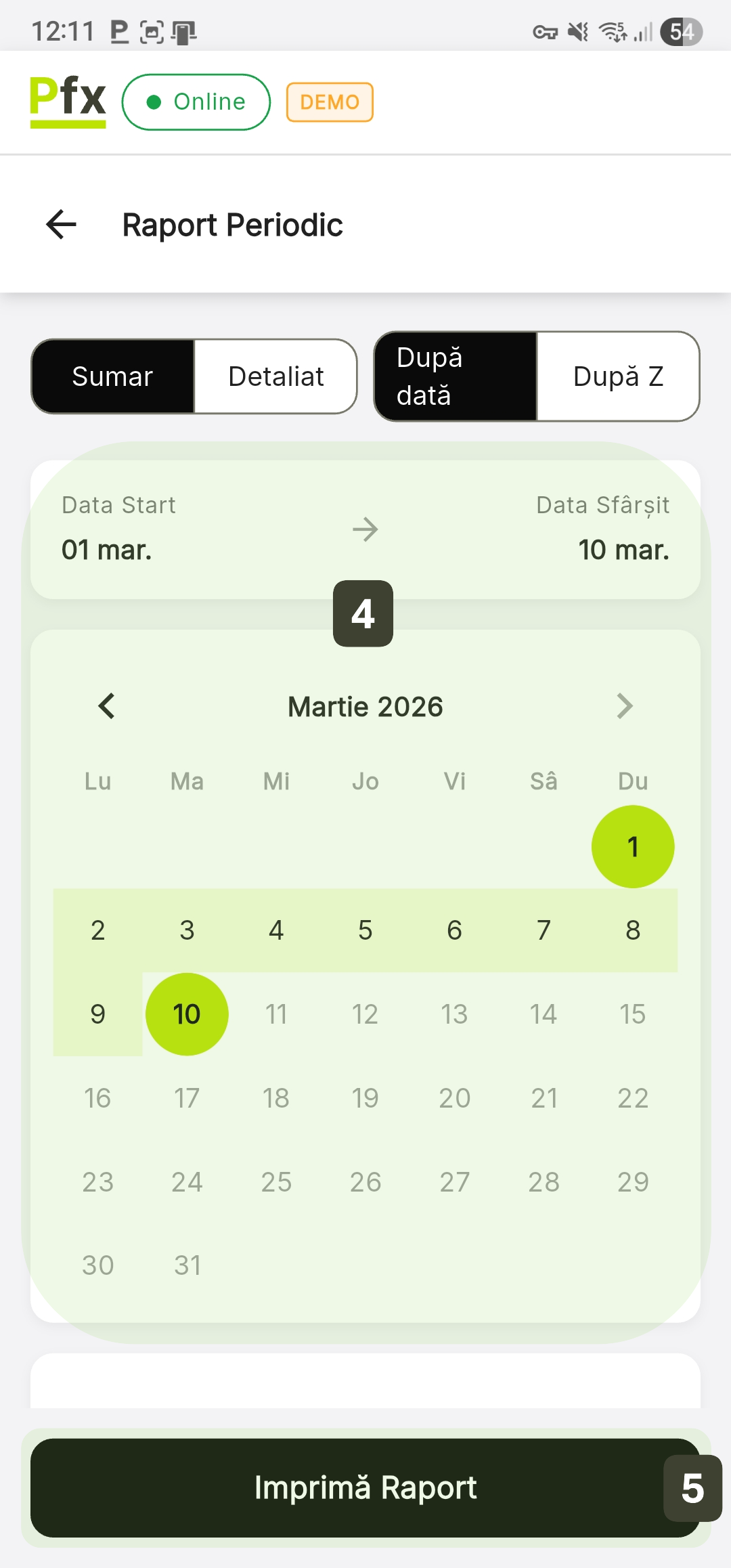Viewport: 731px width, 1568px height.
Task: Pick March 1 in the calendar
Action: [632, 846]
